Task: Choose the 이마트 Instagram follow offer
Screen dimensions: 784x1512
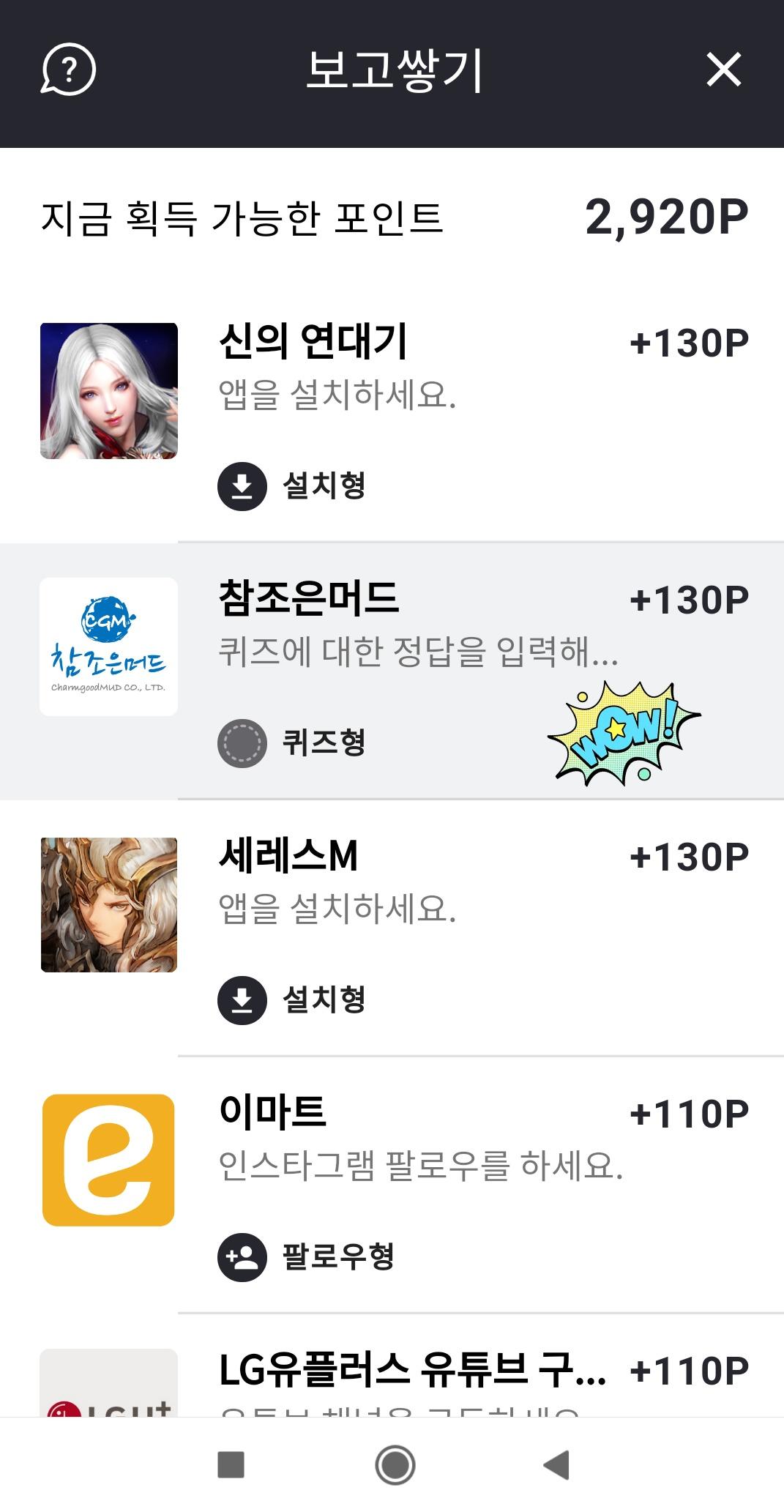Action: point(392,1184)
